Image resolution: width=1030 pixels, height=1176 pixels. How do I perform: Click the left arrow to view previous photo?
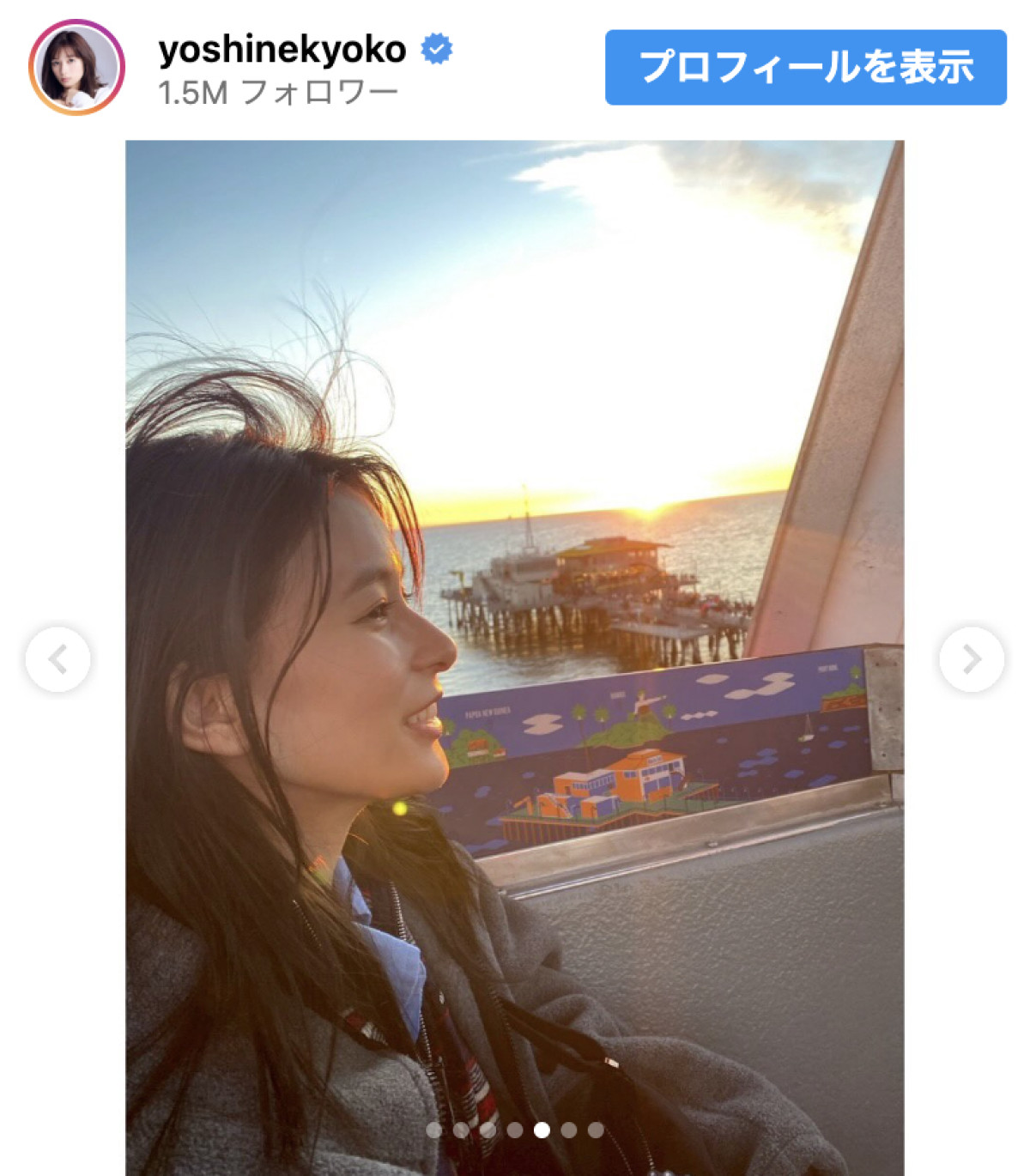[x=58, y=660]
